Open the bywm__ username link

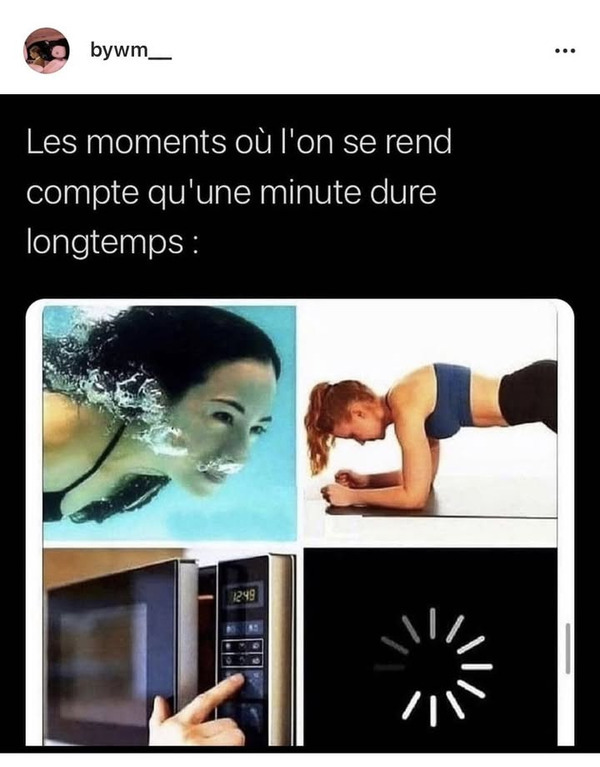pyautogui.click(x=130, y=48)
